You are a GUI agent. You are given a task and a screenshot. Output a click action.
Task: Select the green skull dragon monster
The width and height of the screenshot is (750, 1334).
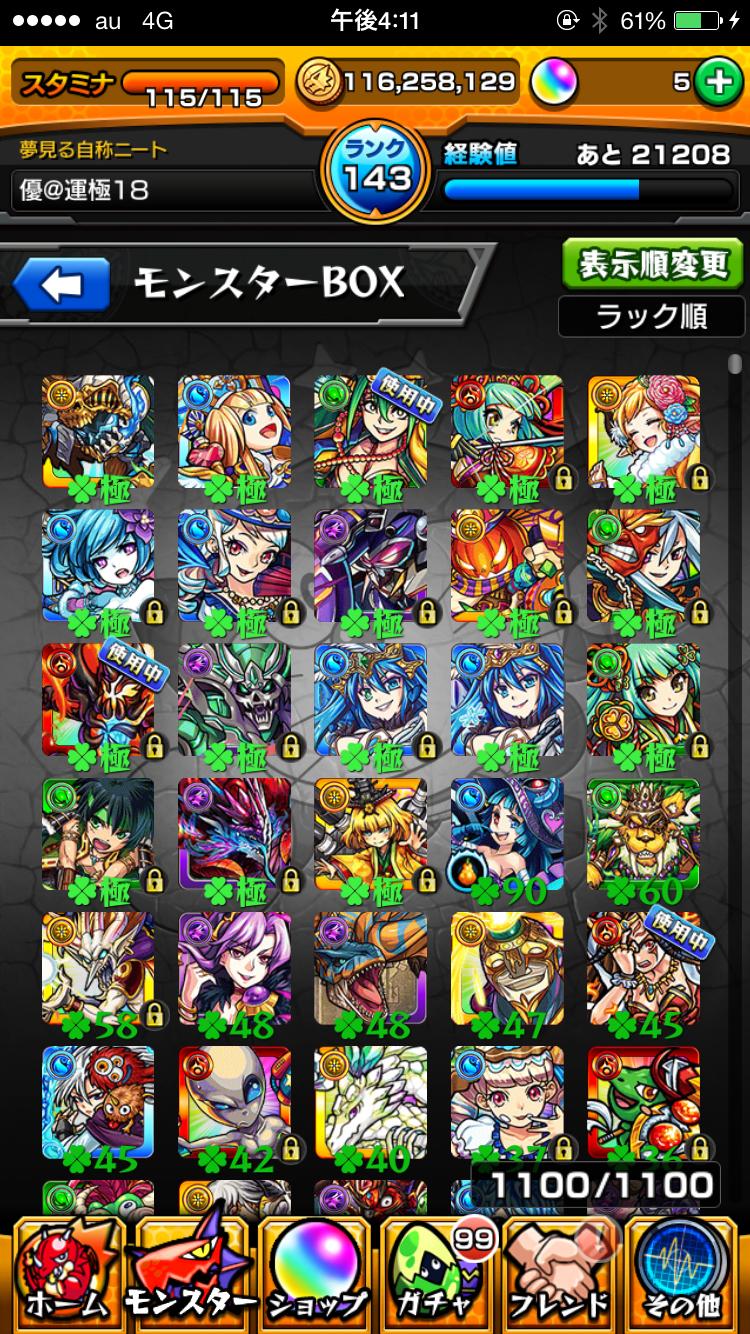(234, 700)
